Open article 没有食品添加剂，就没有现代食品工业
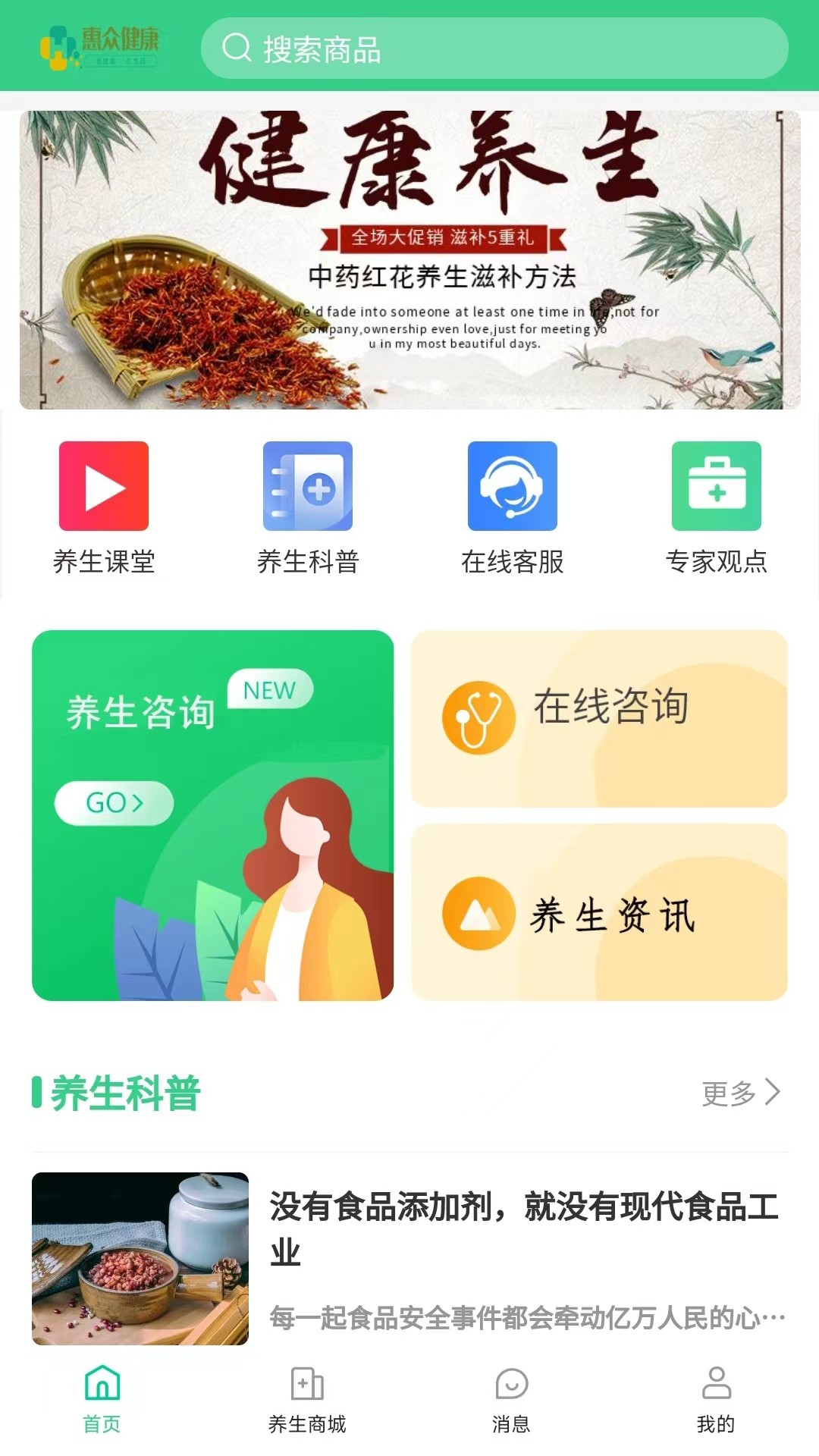Image resolution: width=819 pixels, height=1456 pixels. 523,1228
